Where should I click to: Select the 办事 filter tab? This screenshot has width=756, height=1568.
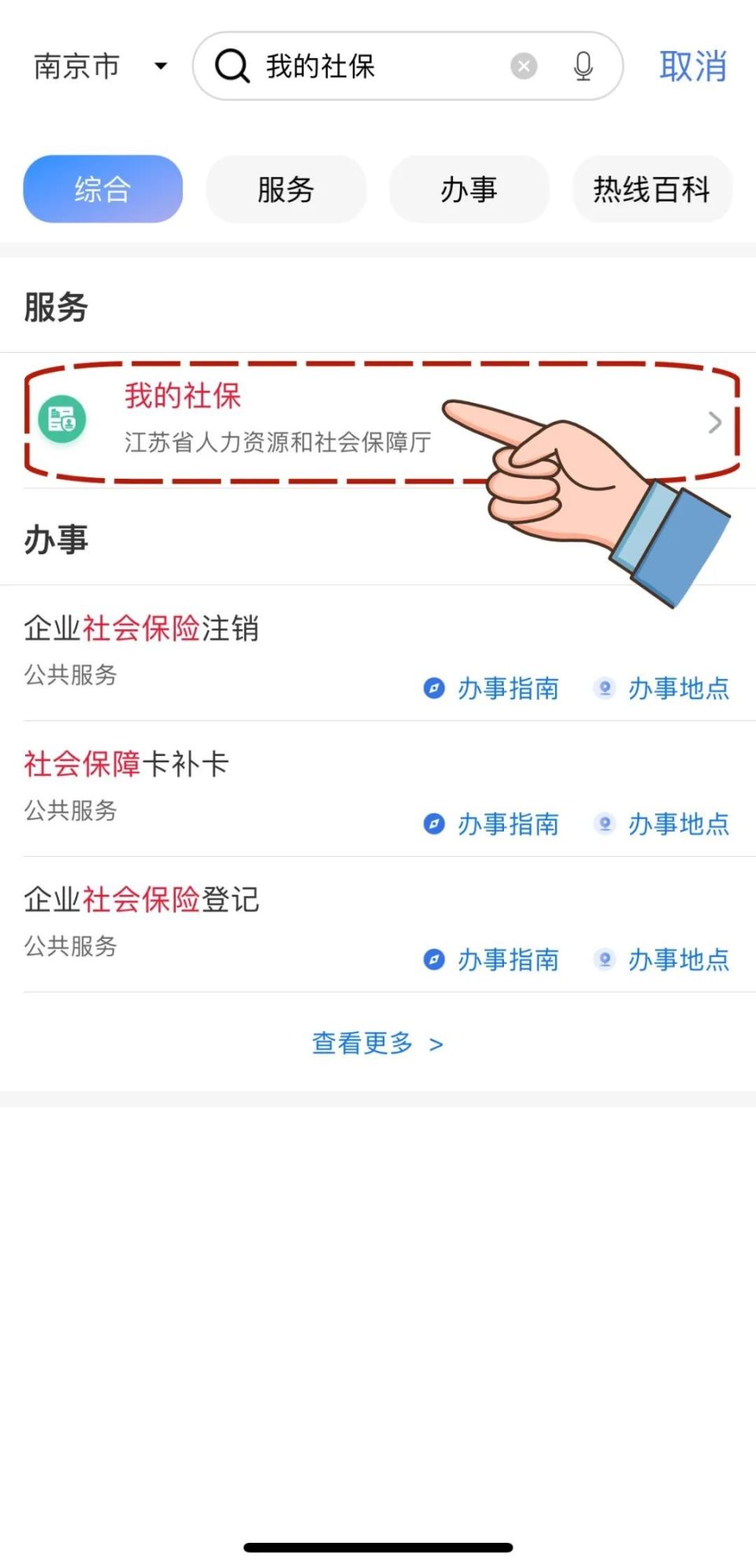click(469, 189)
